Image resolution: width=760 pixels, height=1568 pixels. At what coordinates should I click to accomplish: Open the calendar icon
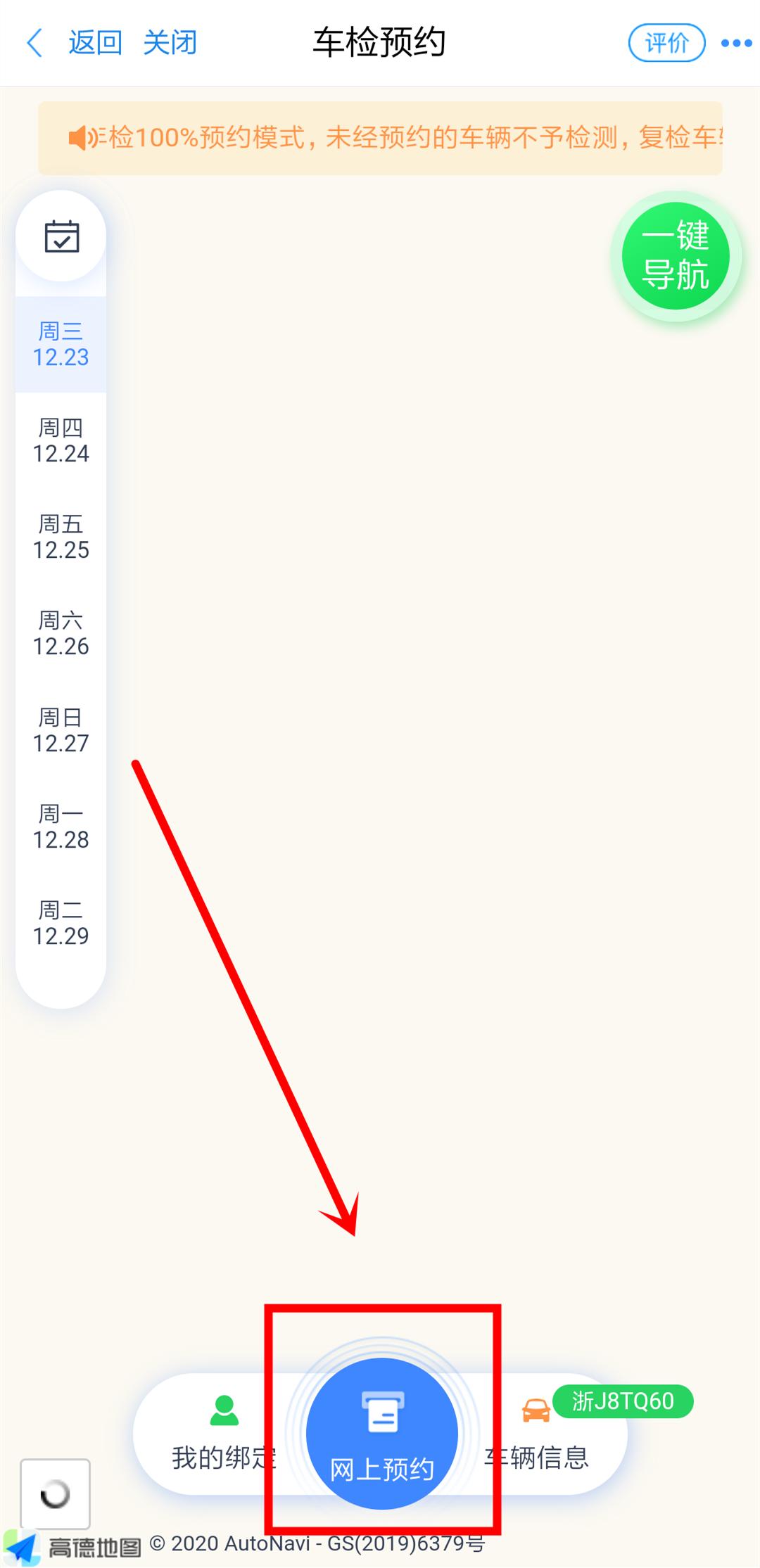pos(62,236)
